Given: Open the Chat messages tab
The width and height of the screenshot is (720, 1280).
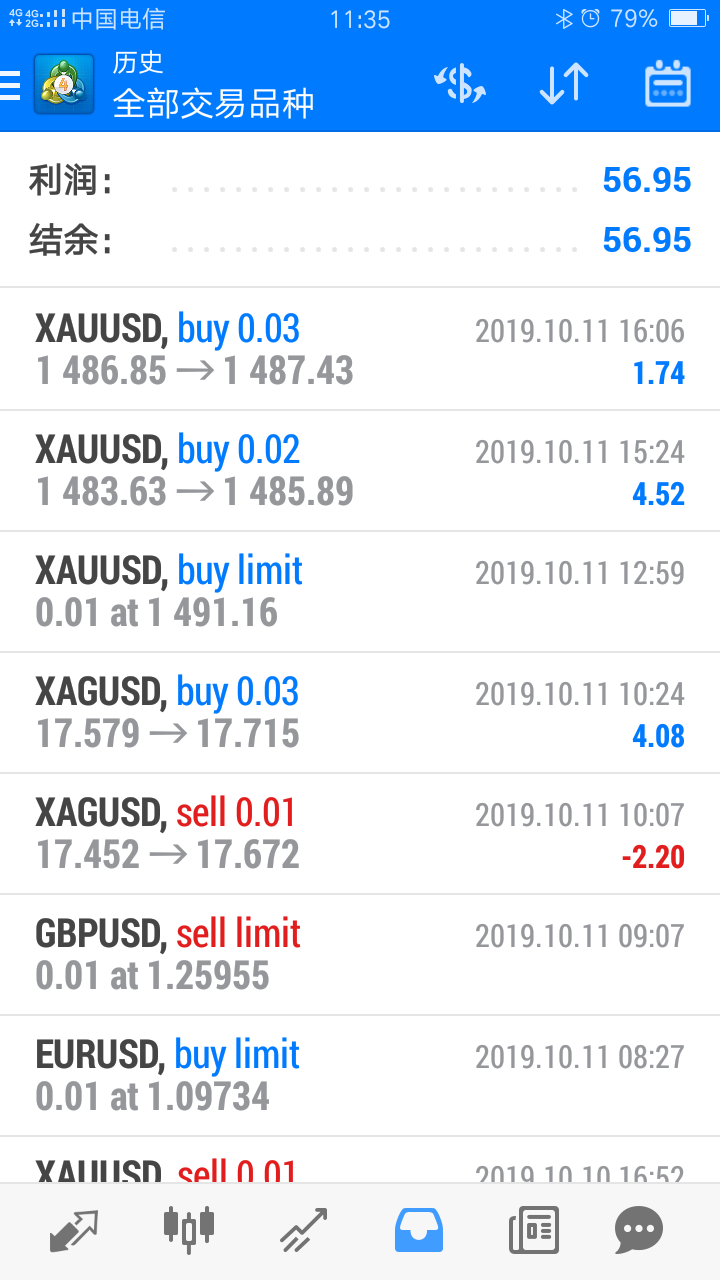Looking at the screenshot, I should pyautogui.click(x=639, y=1230).
